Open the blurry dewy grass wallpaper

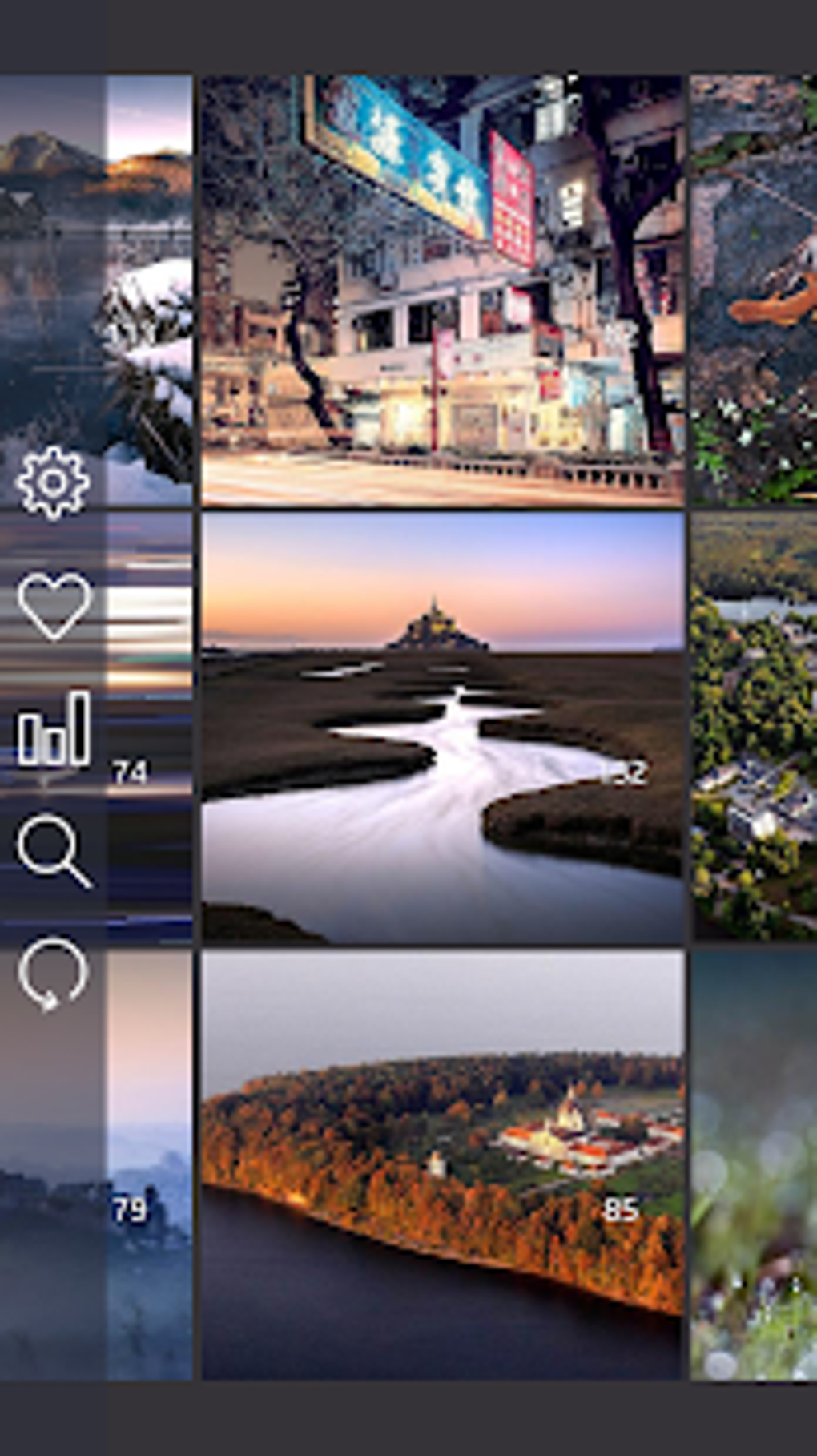(x=754, y=1165)
